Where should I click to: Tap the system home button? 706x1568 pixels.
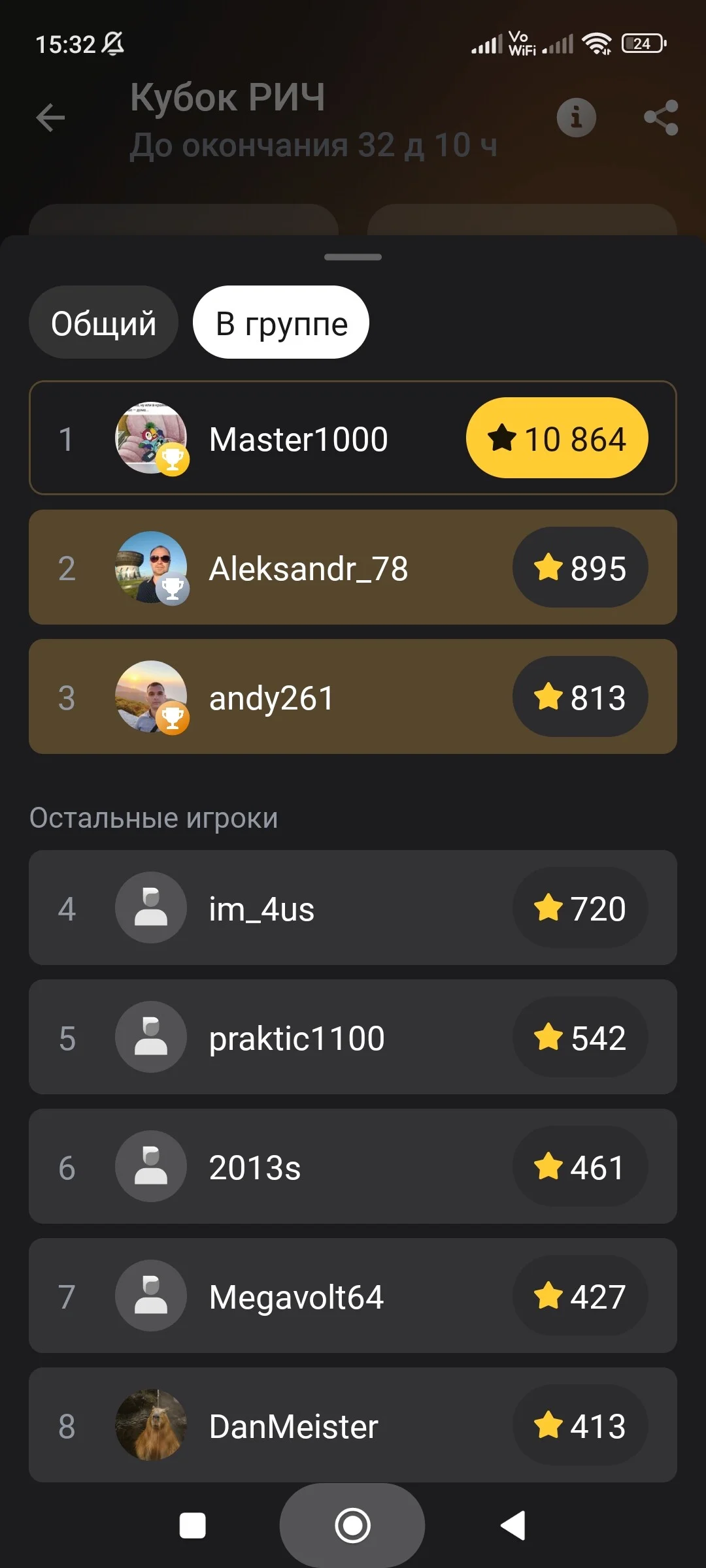(352, 1526)
